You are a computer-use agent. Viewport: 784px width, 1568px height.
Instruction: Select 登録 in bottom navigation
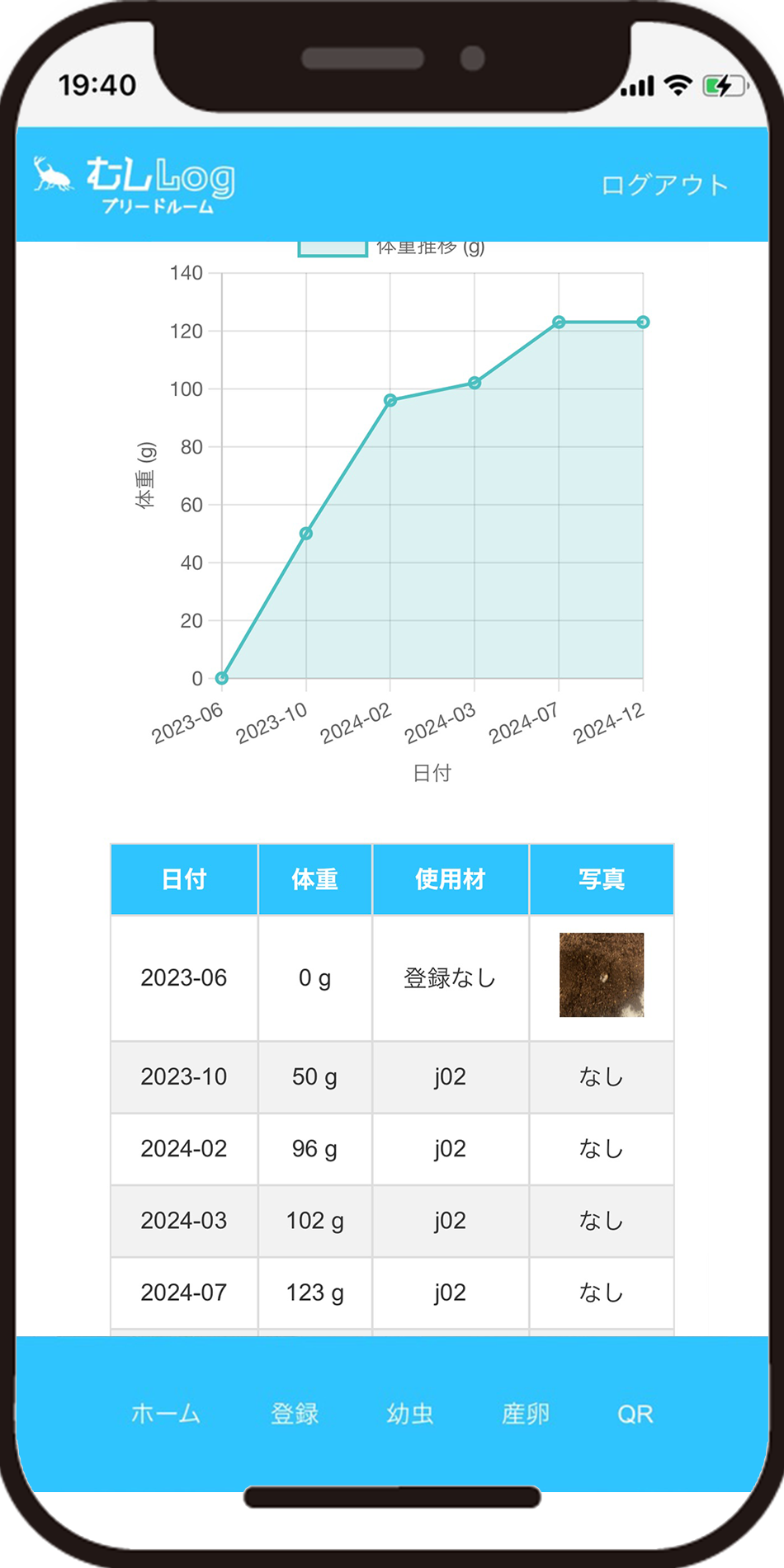point(295,1415)
